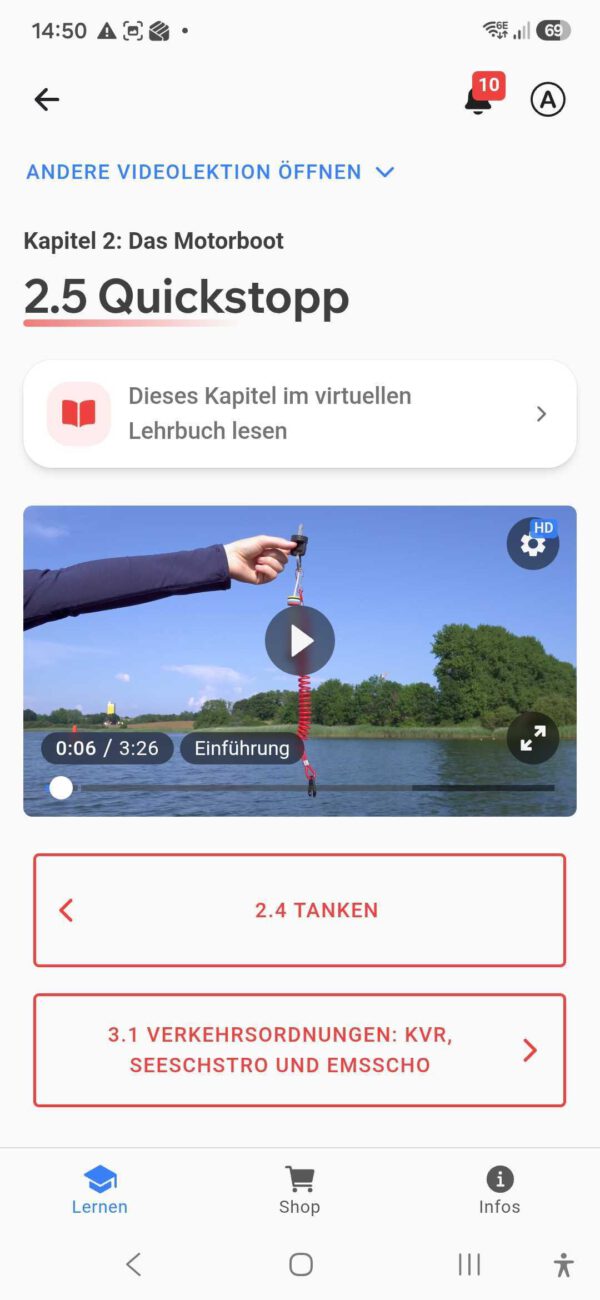The image size is (600, 1300).
Task: Go back using the top-left arrow
Action: pyautogui.click(x=47, y=99)
